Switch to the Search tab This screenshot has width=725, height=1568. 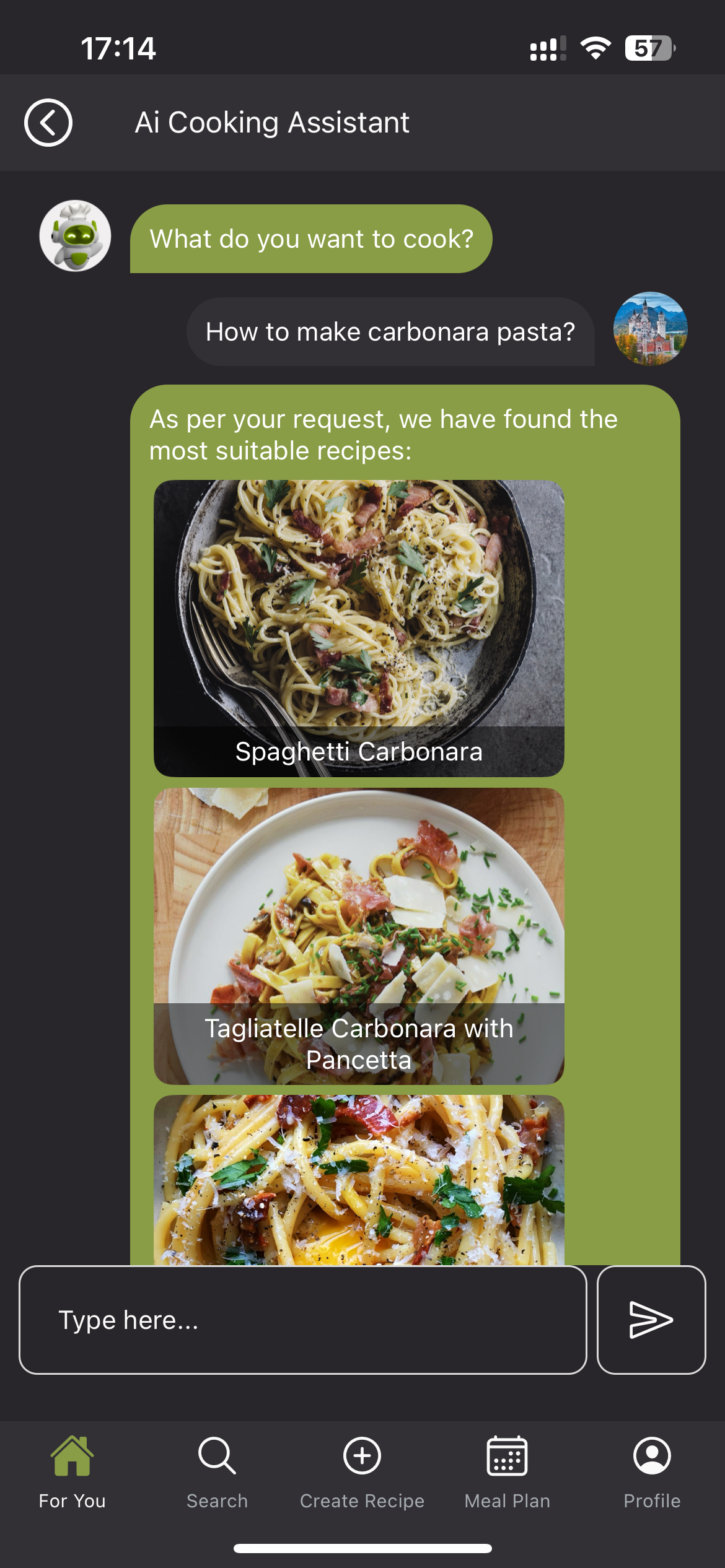pos(217,1472)
